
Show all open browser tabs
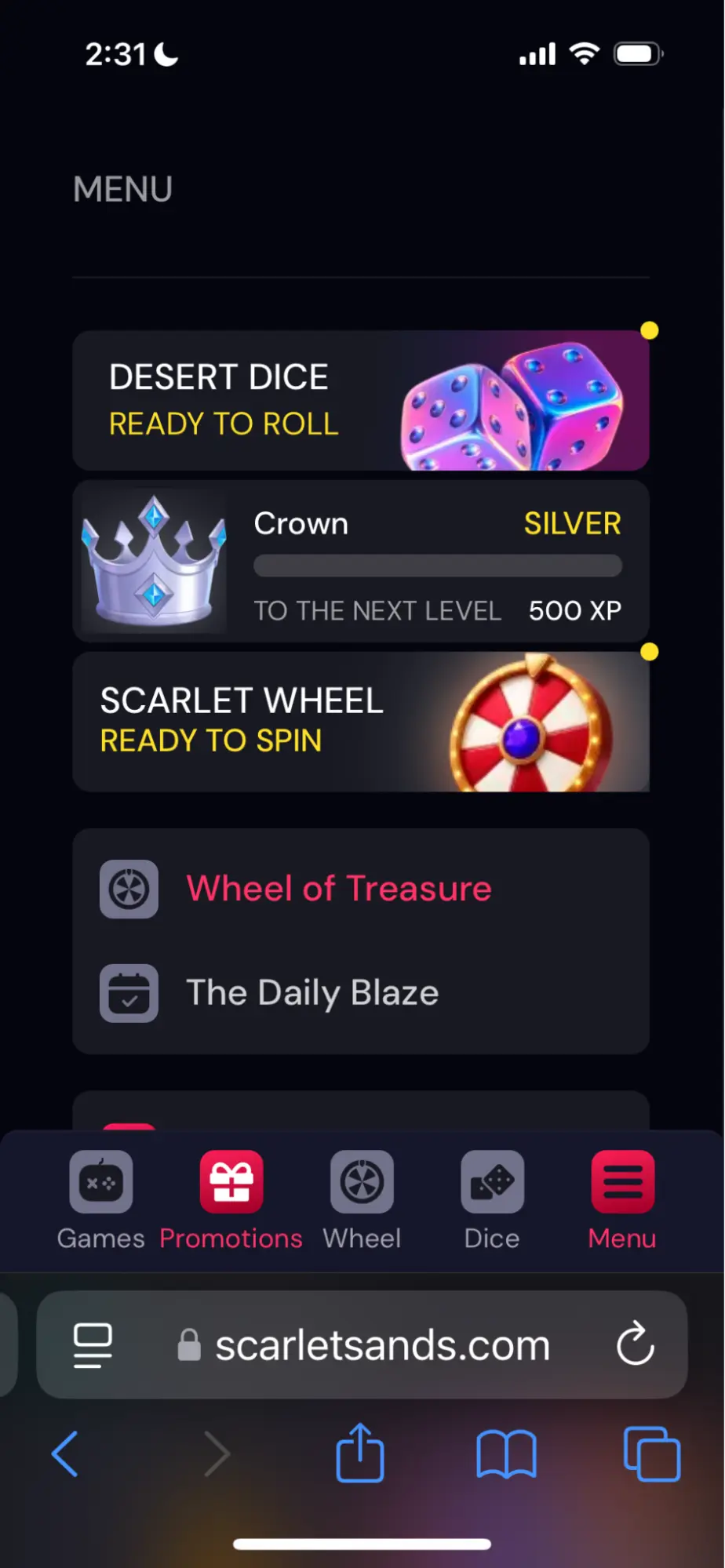point(651,1453)
